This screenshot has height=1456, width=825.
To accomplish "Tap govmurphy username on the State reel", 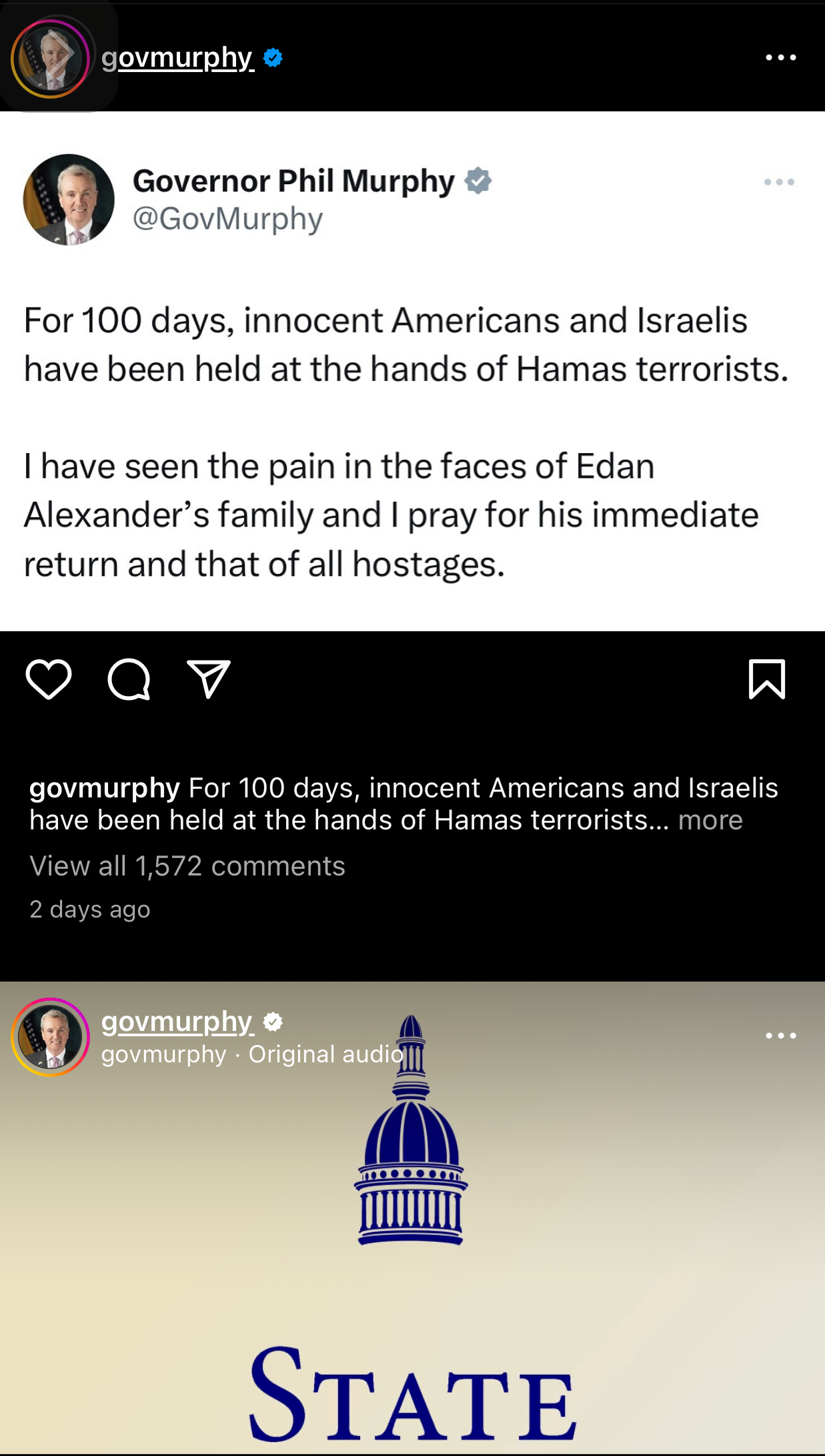I will [x=177, y=1022].
